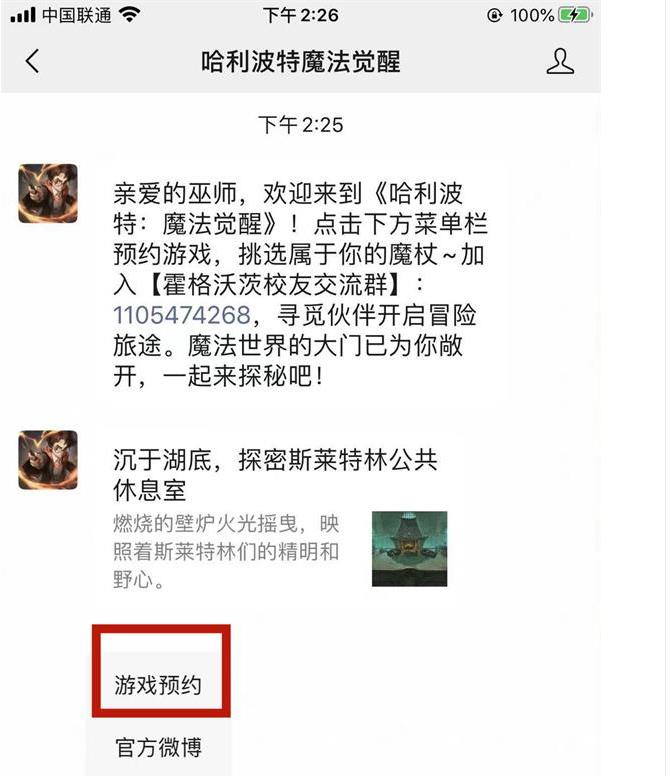Open the account profile icon
The image size is (670, 776).
pos(561,61)
